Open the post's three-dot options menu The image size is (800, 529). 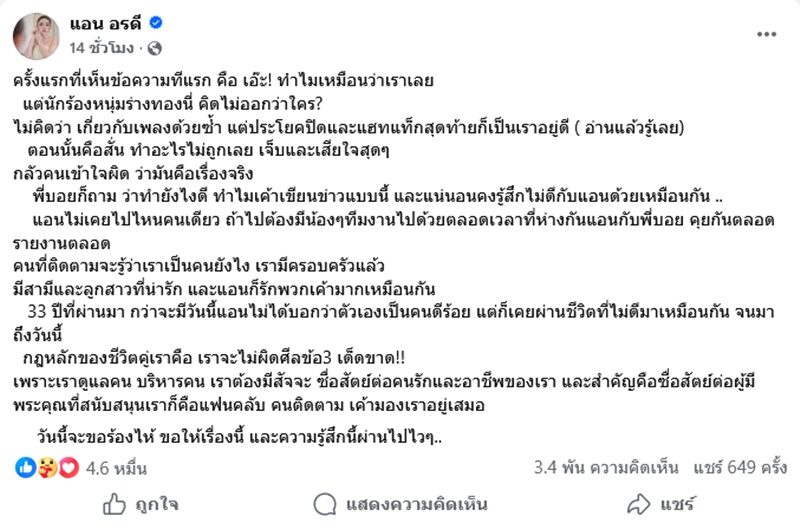[x=766, y=33]
